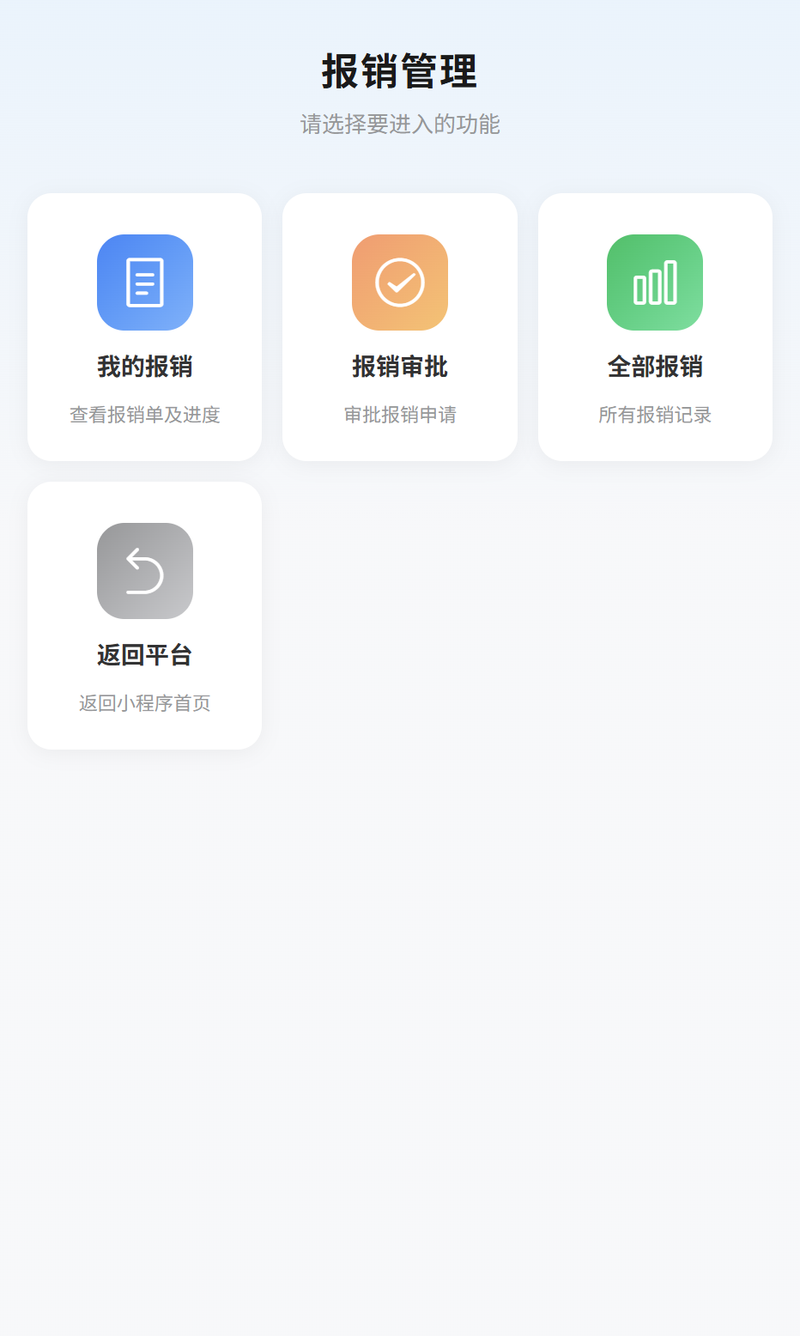Select the 返回平台 card
The image size is (800, 1336).
[x=145, y=616]
